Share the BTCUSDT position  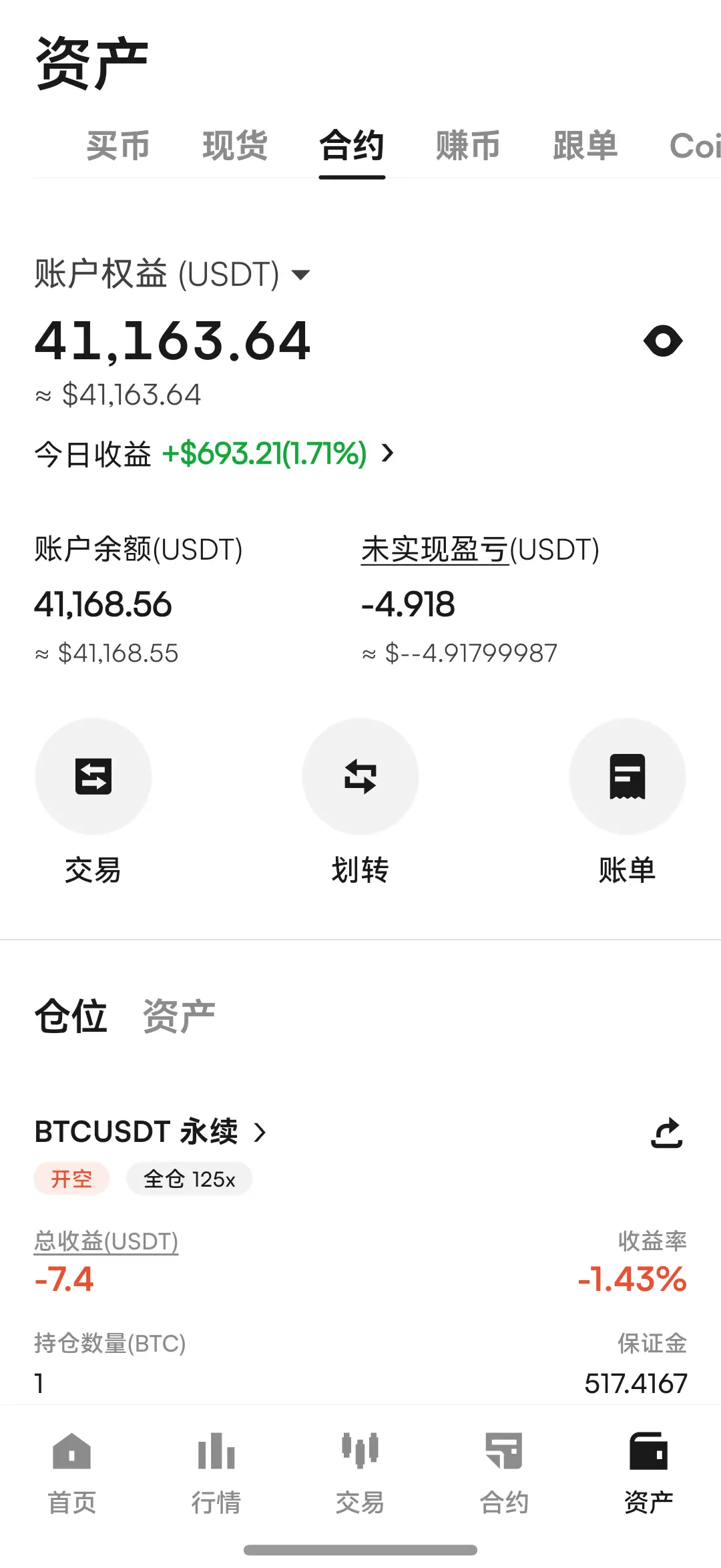[x=666, y=1133]
